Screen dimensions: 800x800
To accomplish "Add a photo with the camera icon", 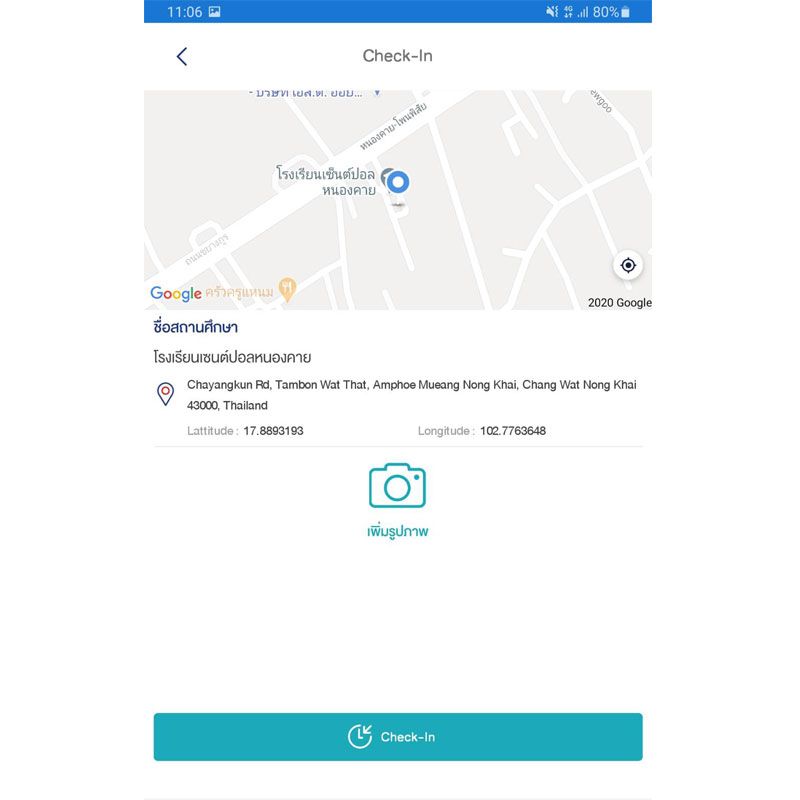I will coord(397,487).
